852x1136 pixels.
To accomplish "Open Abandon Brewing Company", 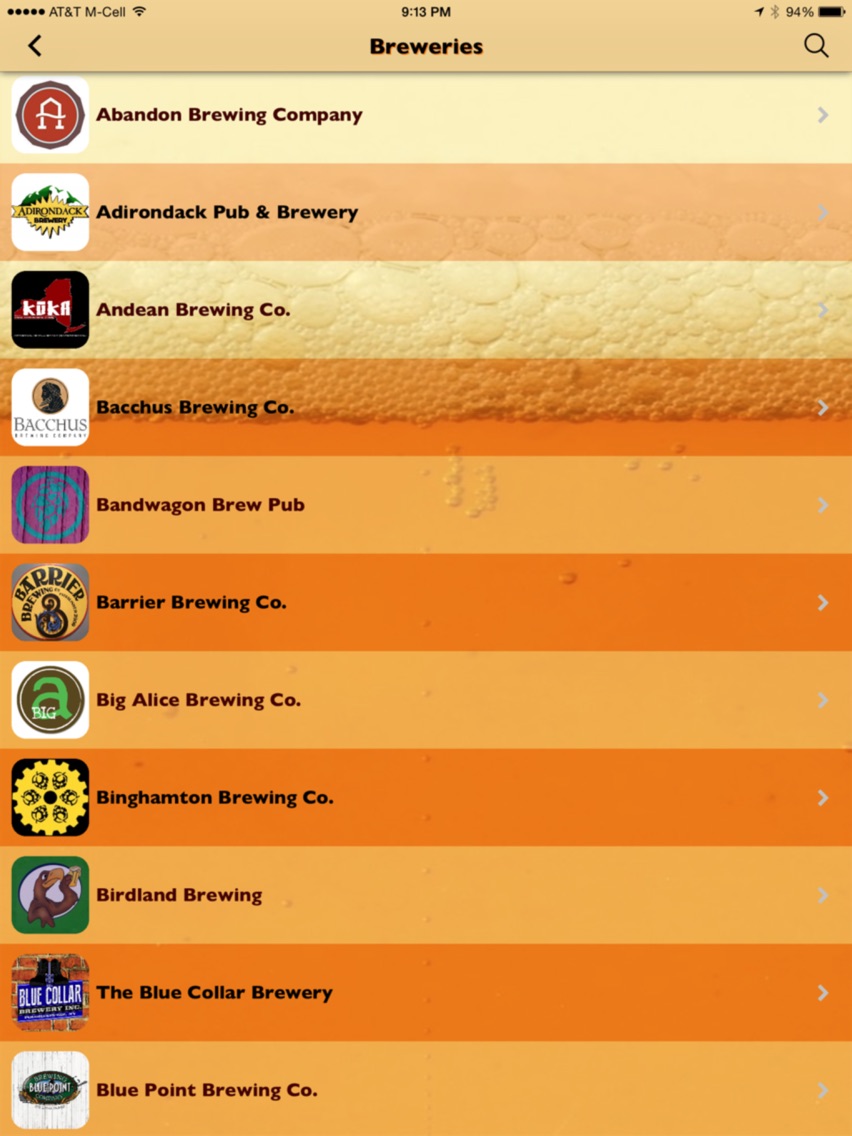I will pyautogui.click(x=229, y=115).
